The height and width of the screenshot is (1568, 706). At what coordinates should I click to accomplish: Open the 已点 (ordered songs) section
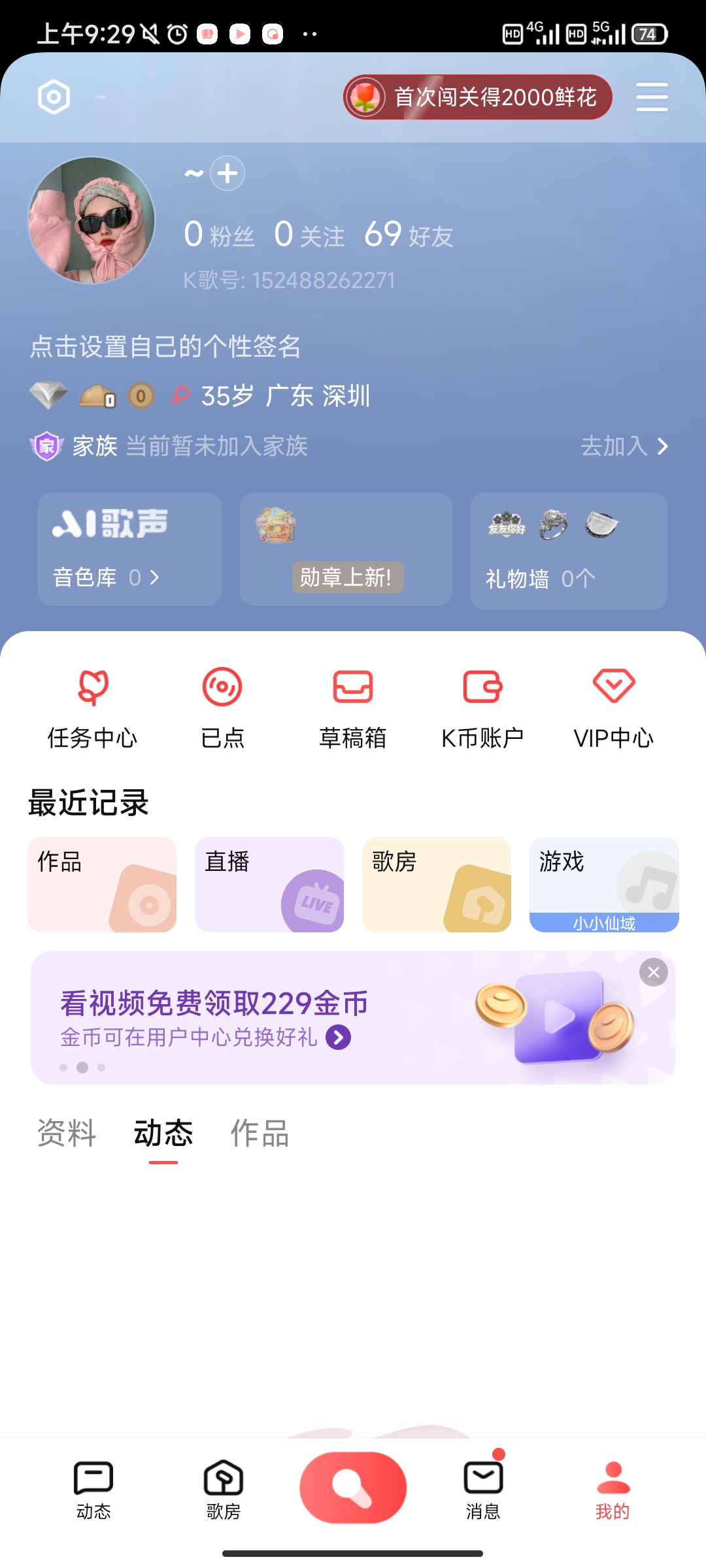coord(222,709)
